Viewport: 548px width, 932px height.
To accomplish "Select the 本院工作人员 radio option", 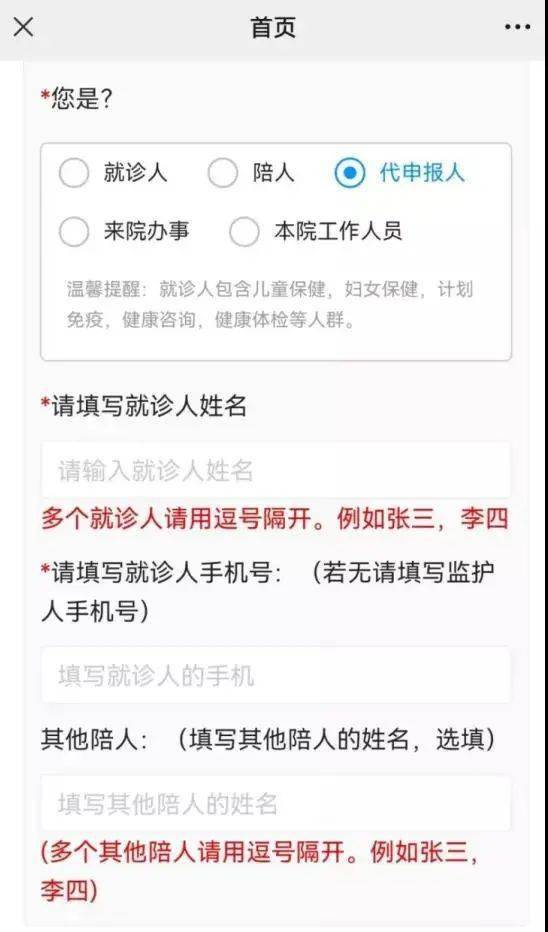I will pyautogui.click(x=244, y=231).
